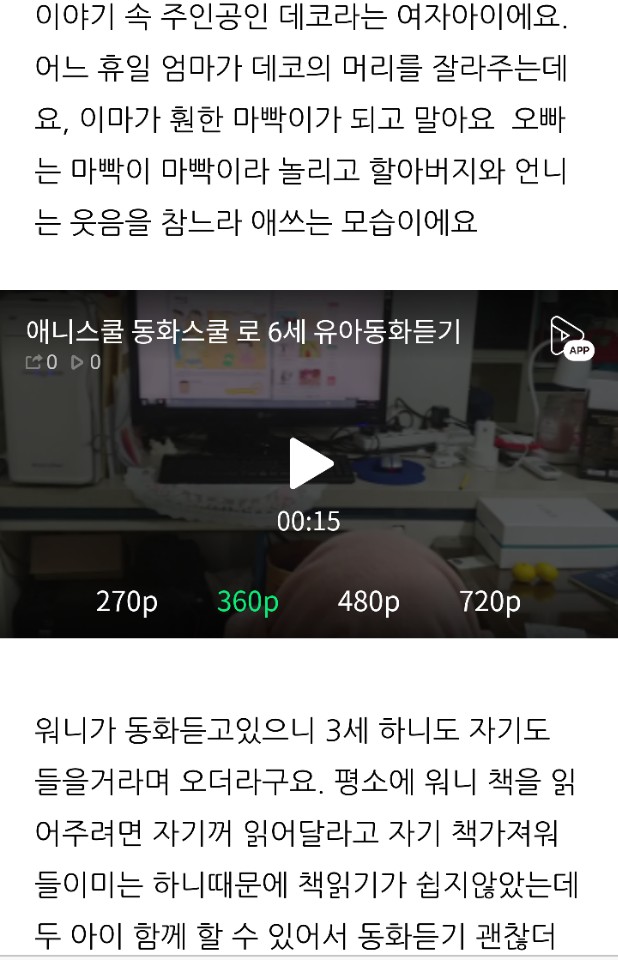Open video in the APP player
Viewport: 618px width, 960px height.
pos(570,337)
